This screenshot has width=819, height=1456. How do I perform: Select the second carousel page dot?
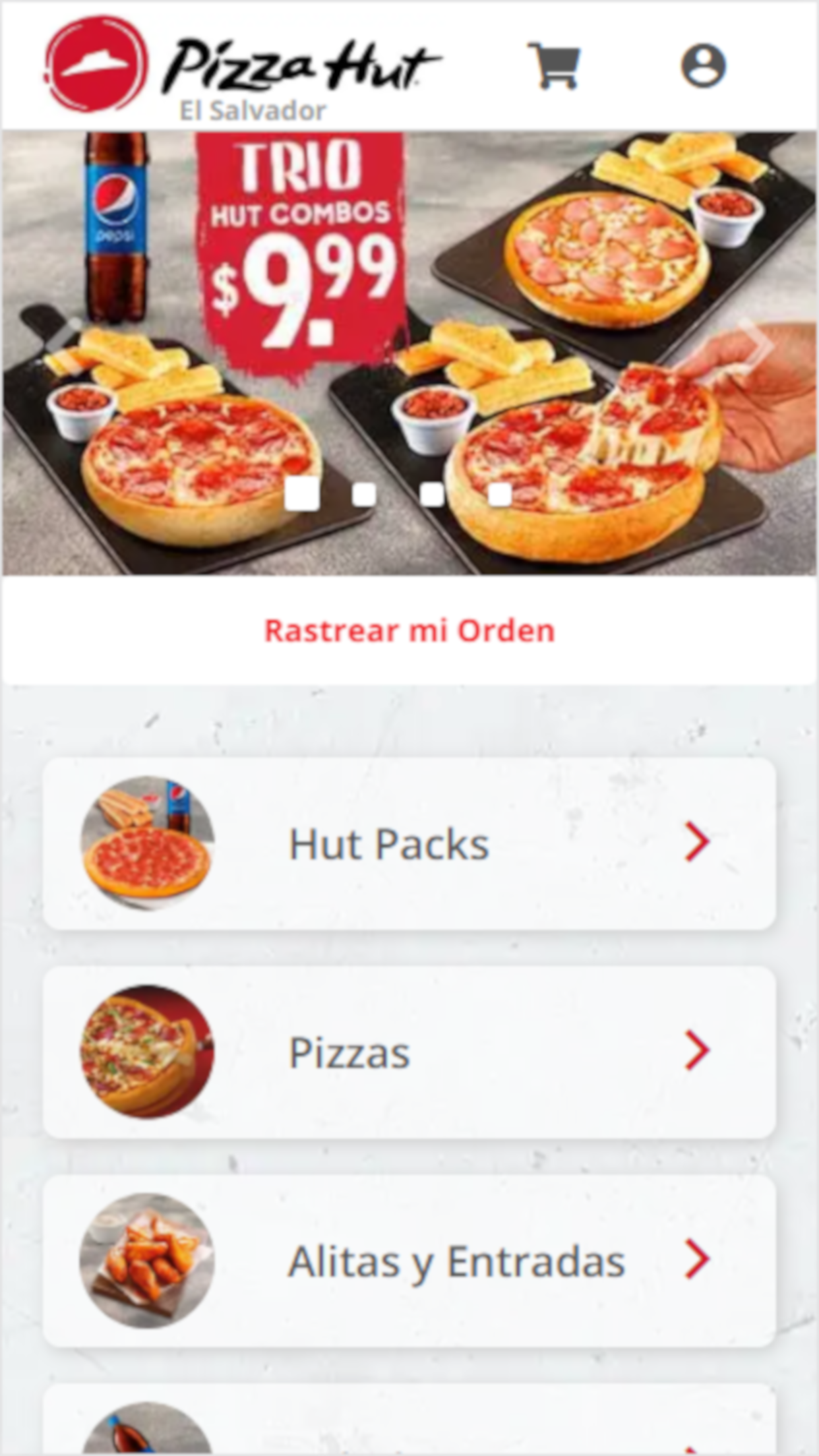tap(364, 495)
